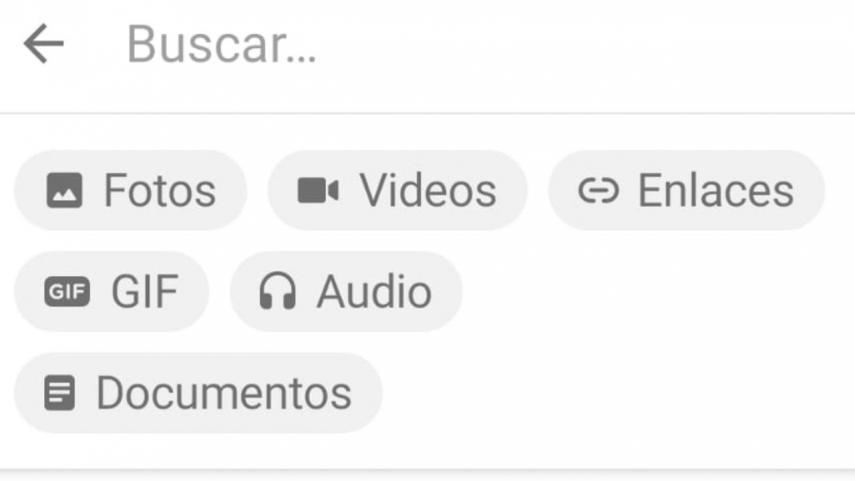Go back using the arrow icon
The image size is (855, 481).
tap(43, 45)
